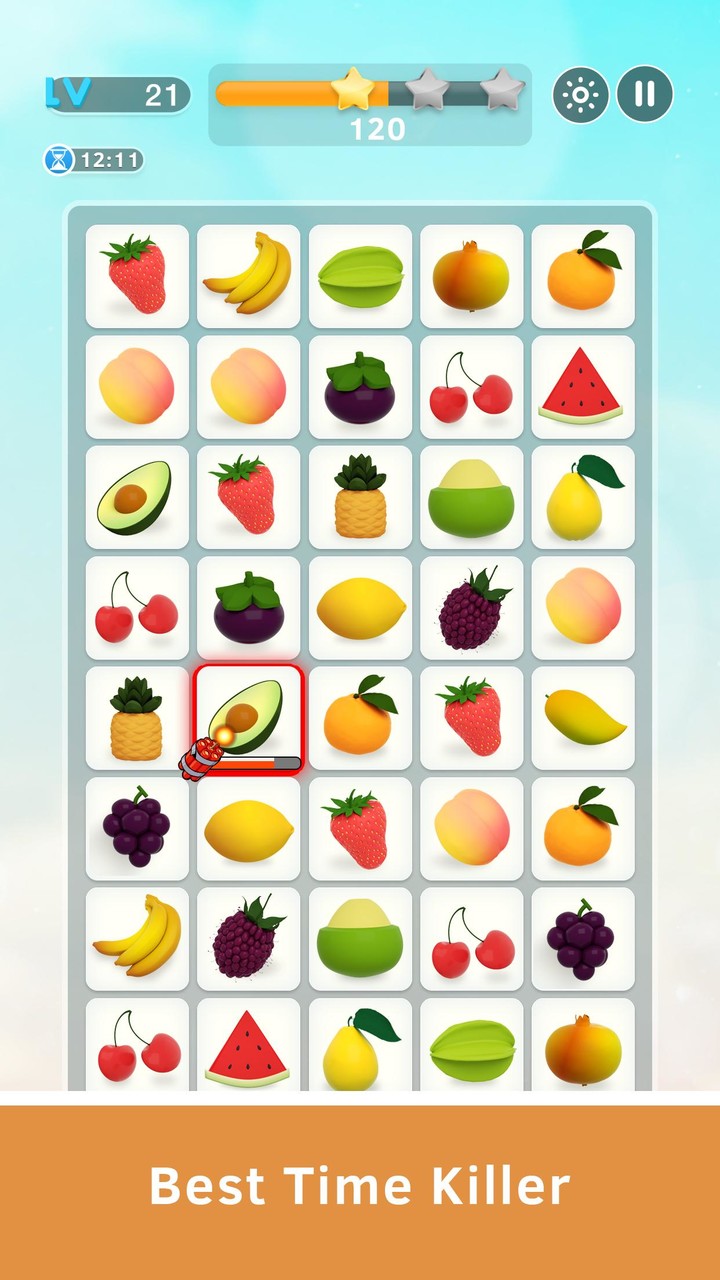Tap the strawberry tile in the top-left corner
The width and height of the screenshot is (720, 1280).
[136, 275]
